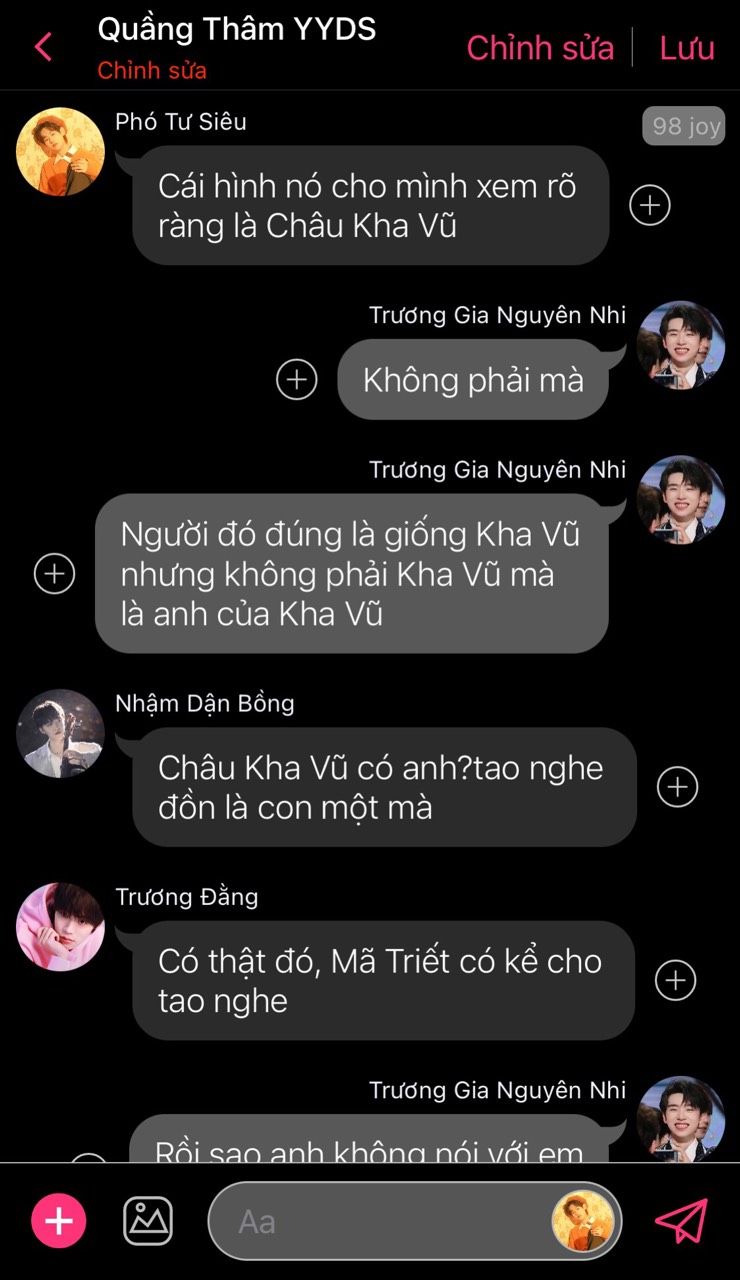Open the 98 joy badge
The width and height of the screenshot is (740, 1280).
pos(683,126)
